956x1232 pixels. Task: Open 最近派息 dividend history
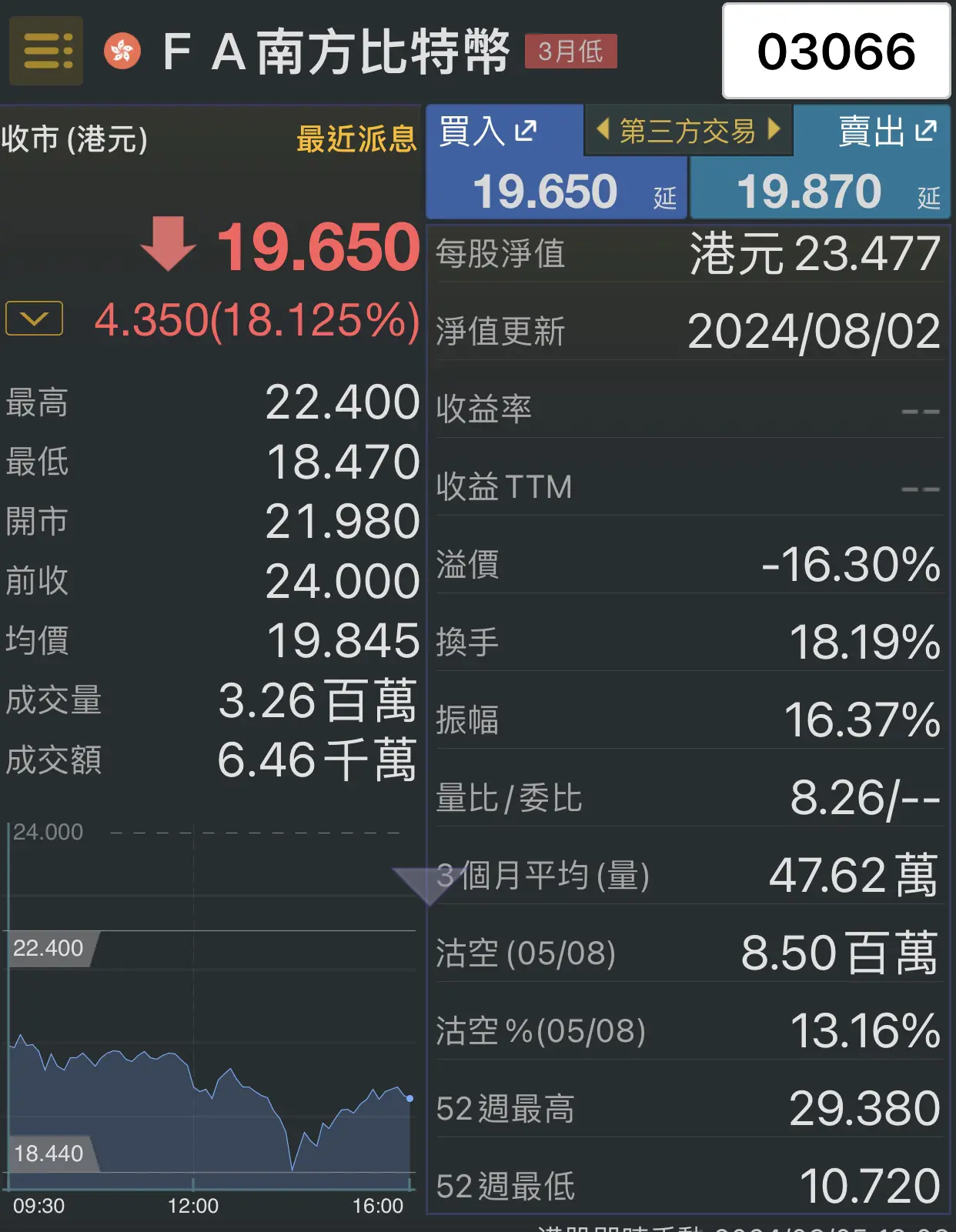pyautogui.click(x=356, y=141)
